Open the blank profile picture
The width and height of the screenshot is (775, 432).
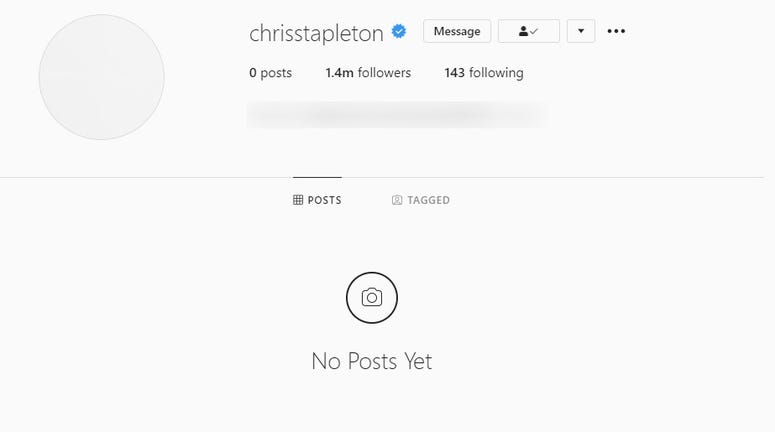[101, 77]
